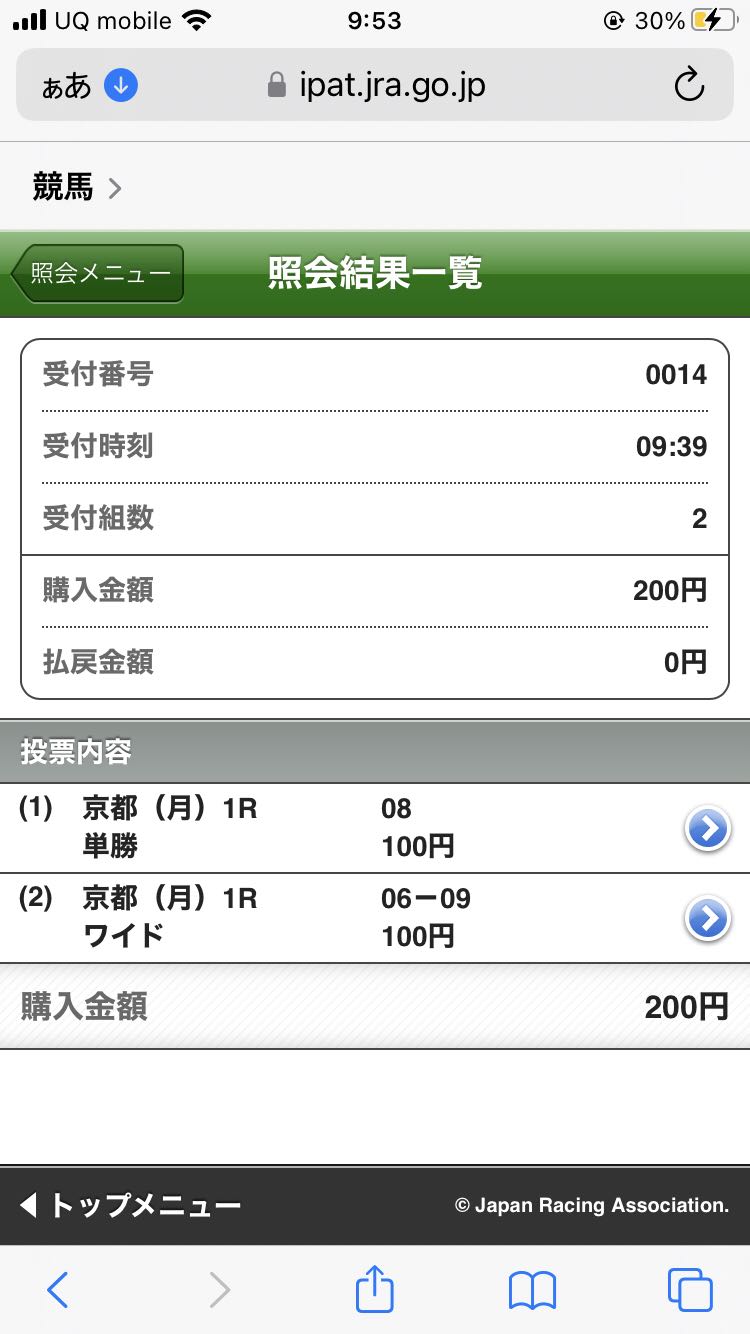Go back to 照会メニュー

pos(98,273)
